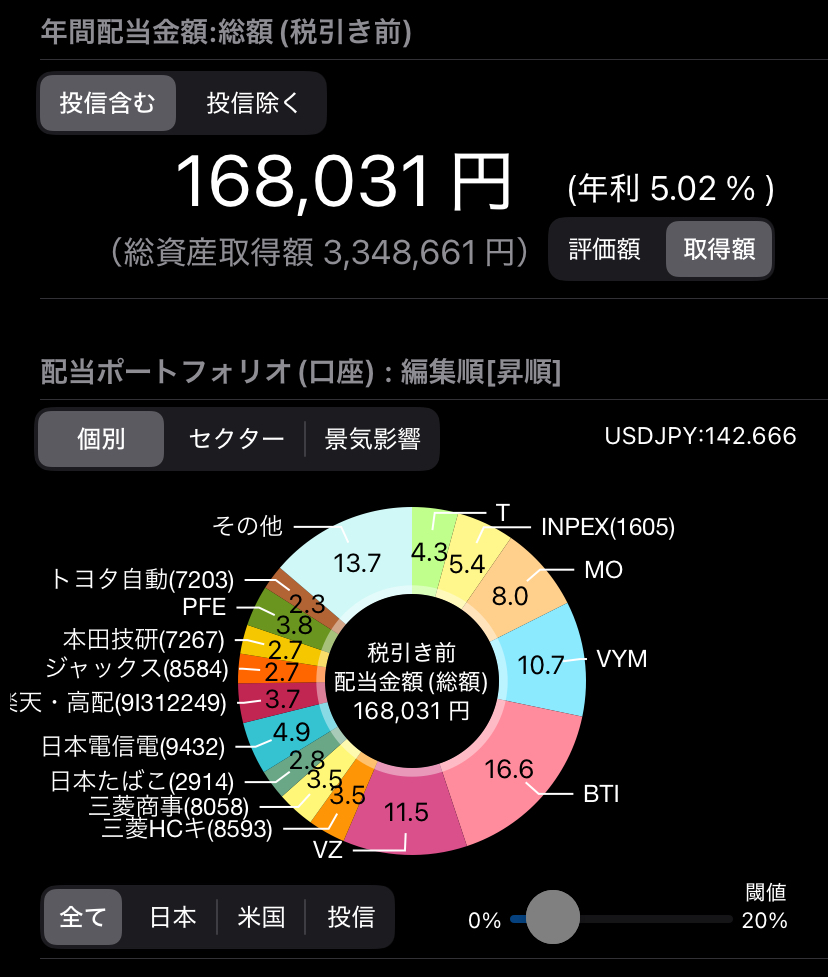Switch chart to セクター view
Screen dimensions: 828x977
(x=236, y=438)
